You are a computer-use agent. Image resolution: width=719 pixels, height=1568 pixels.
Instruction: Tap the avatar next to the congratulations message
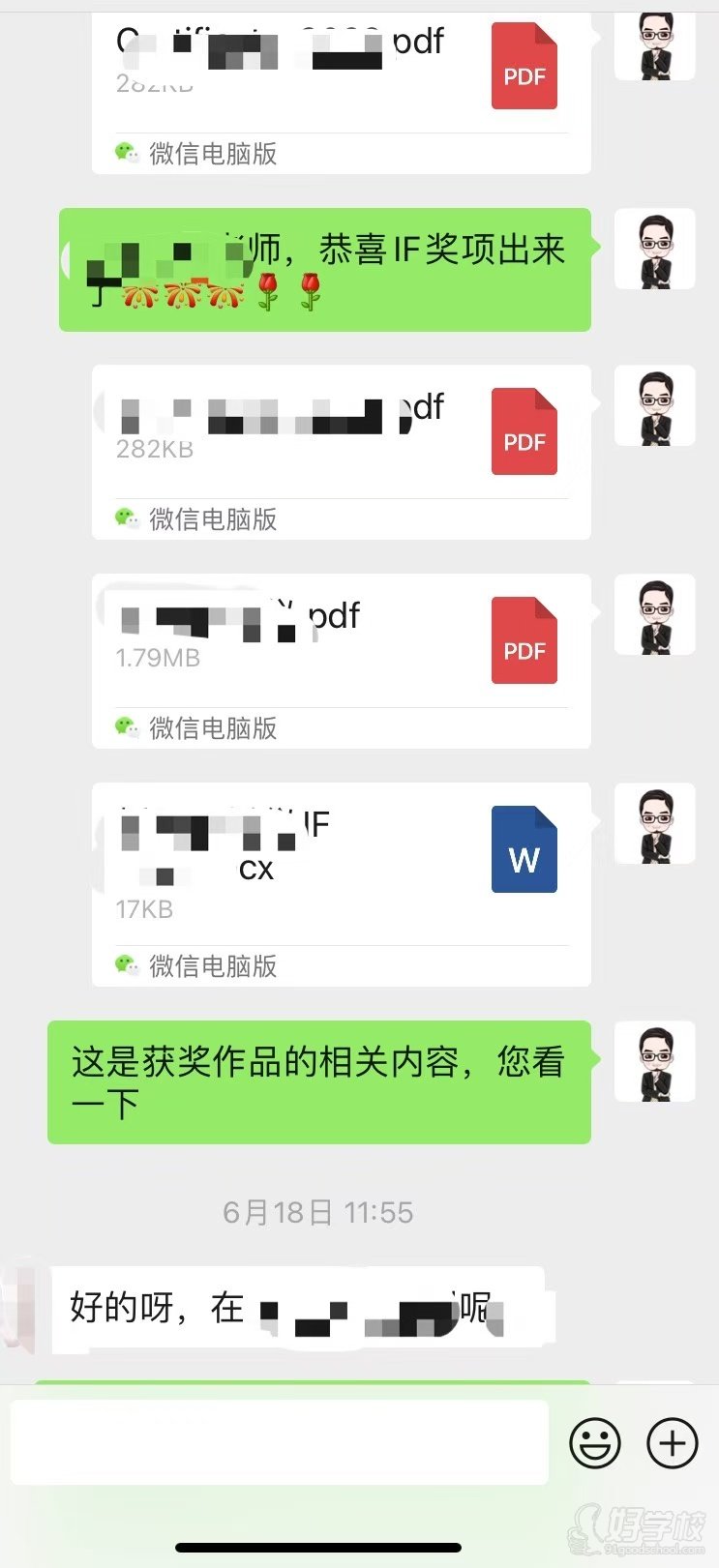654,249
